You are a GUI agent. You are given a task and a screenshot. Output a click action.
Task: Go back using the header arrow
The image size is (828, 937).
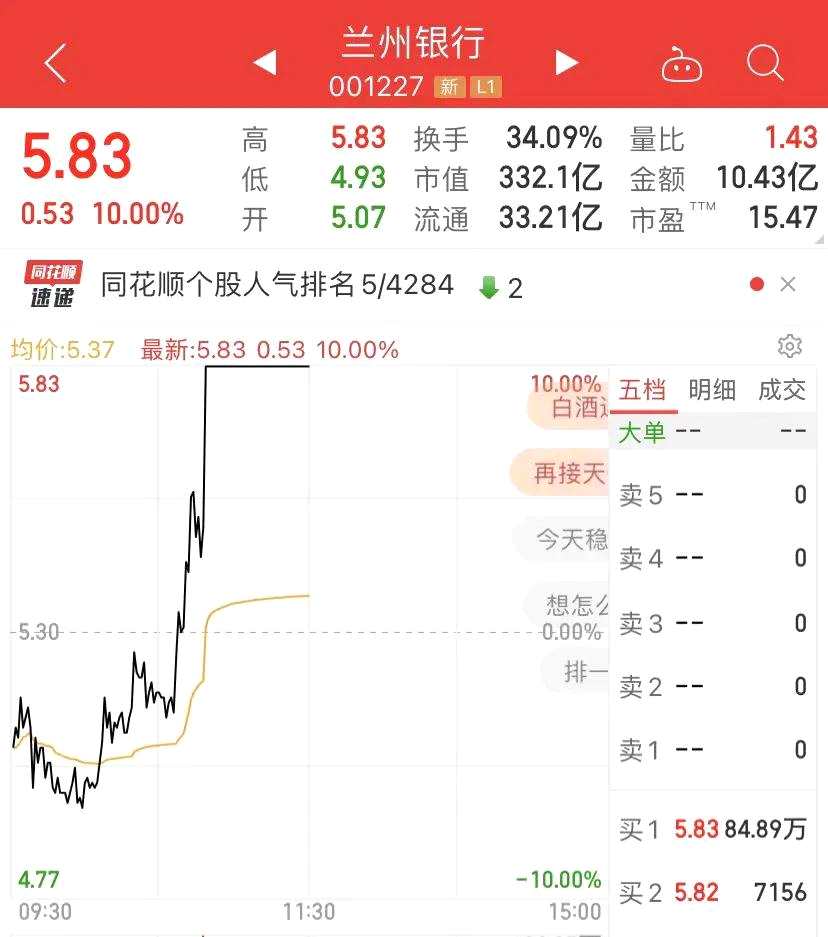click(x=55, y=64)
